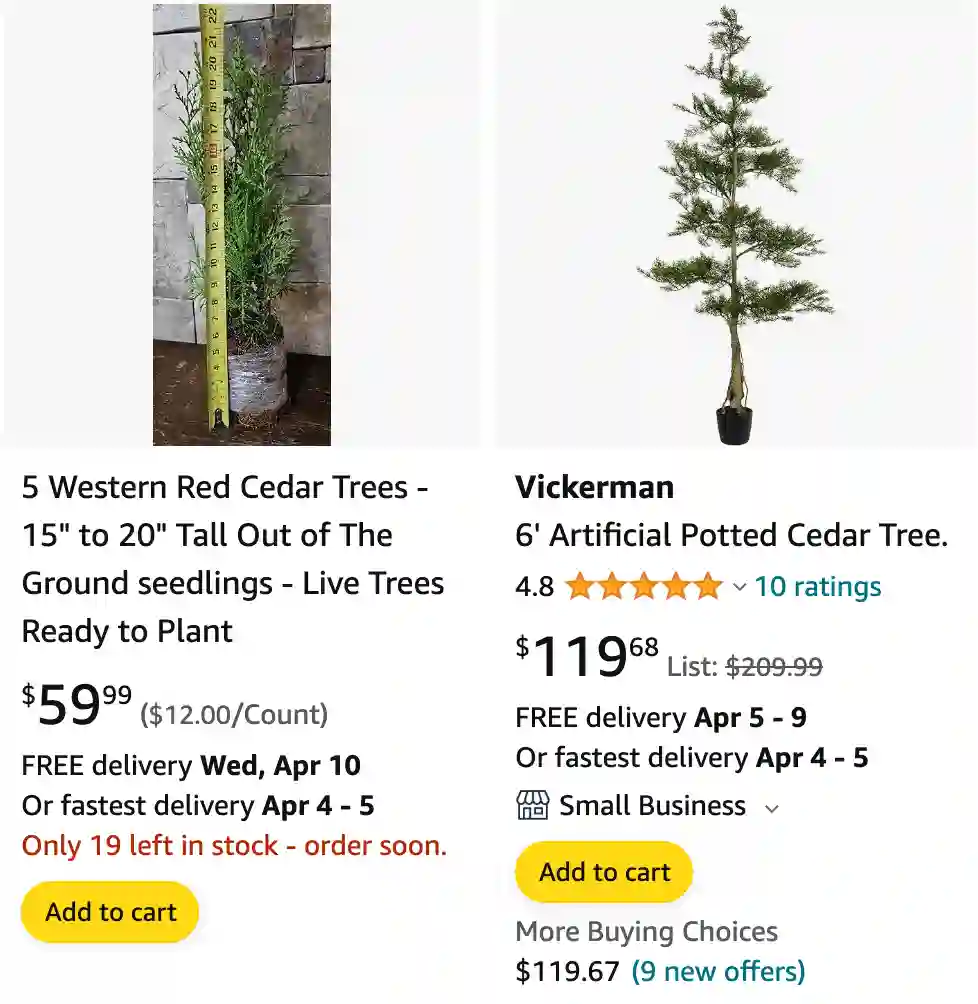Expand the Small Business badge details
978x1004 pixels.
771,807
